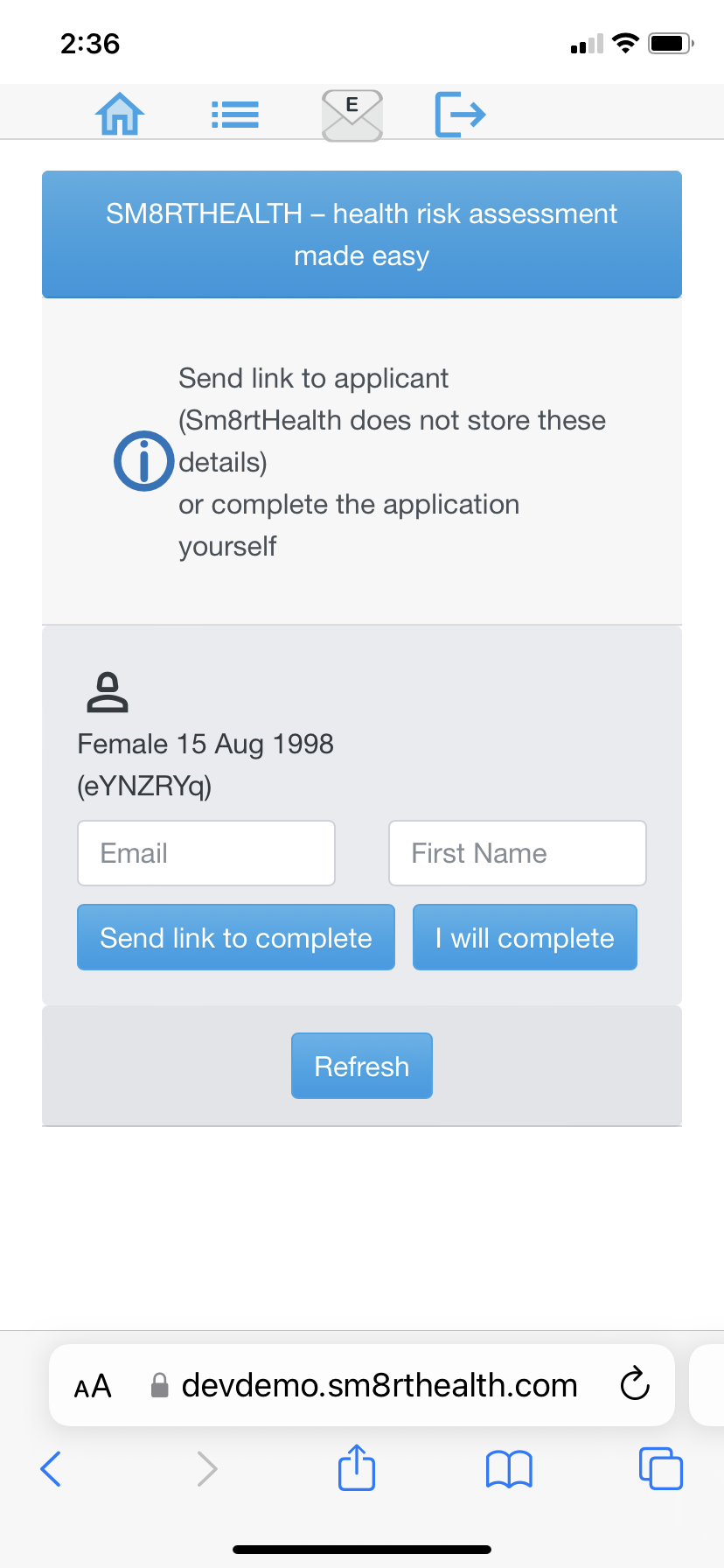Send link to complete

click(236, 937)
